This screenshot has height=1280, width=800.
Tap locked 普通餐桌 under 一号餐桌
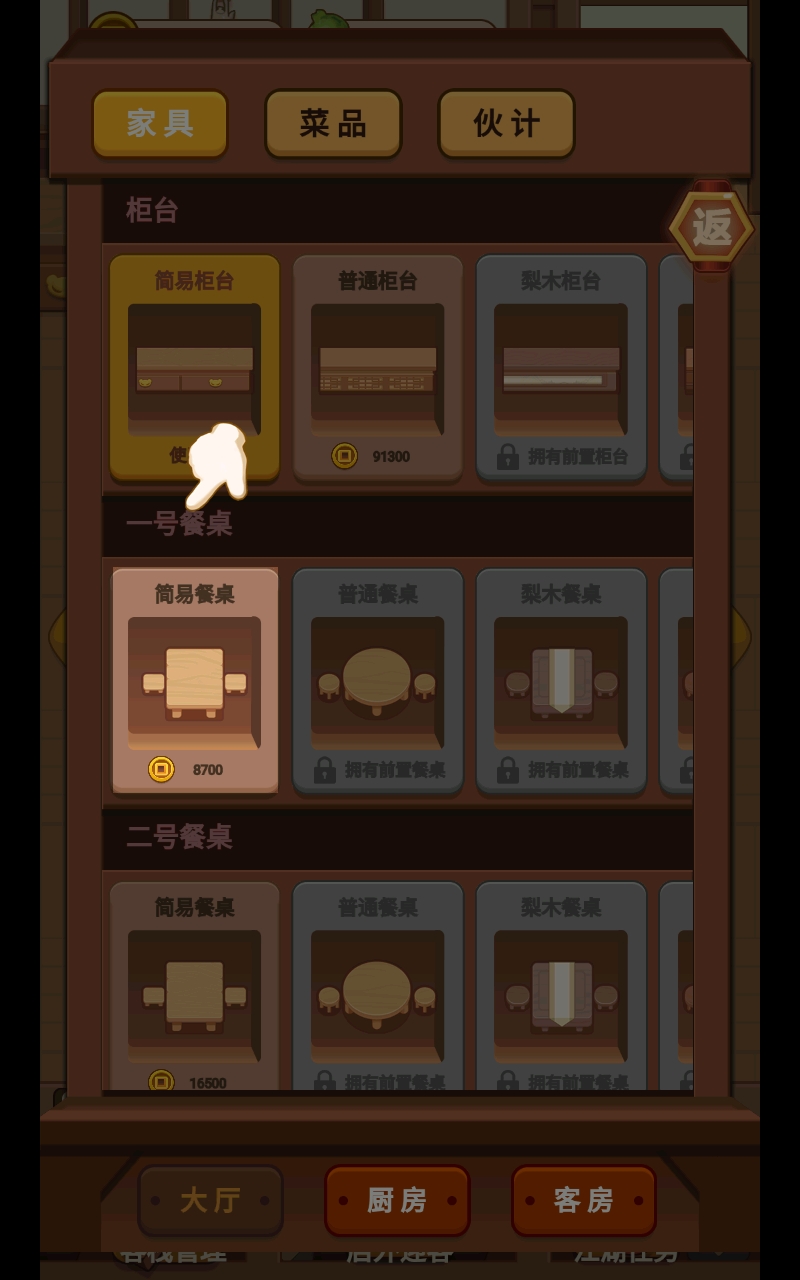pos(377,681)
